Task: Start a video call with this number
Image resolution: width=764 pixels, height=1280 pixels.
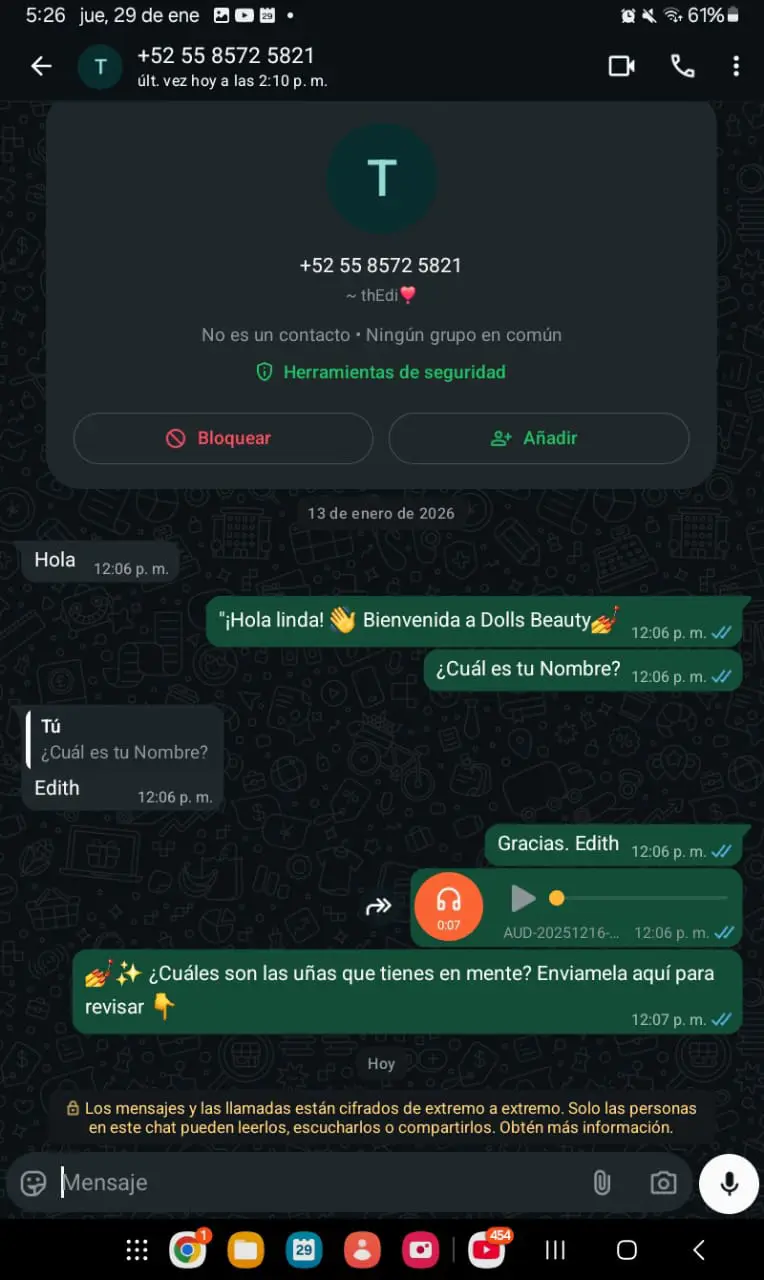Action: [x=622, y=66]
